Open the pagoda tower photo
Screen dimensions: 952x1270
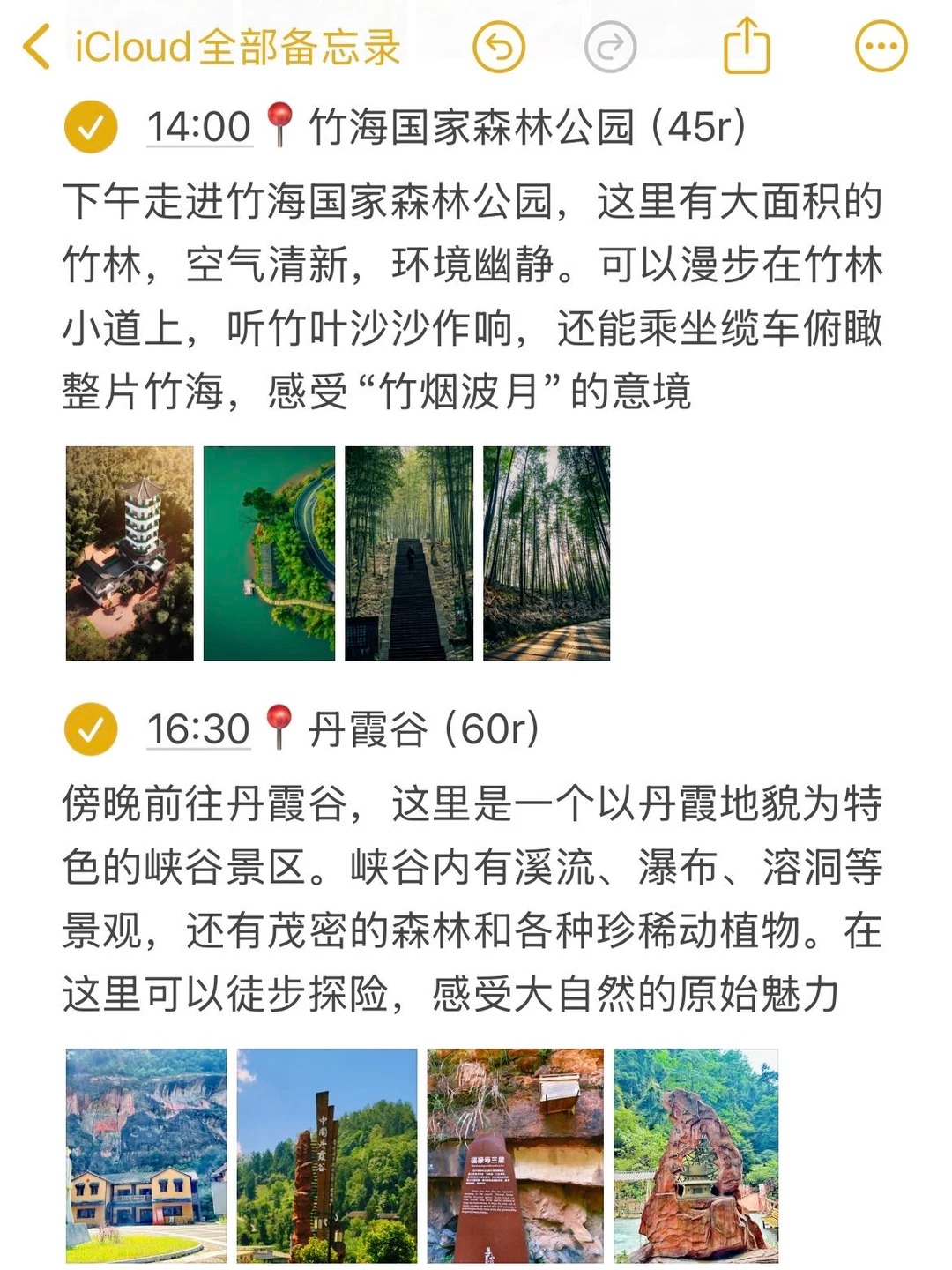(130, 553)
